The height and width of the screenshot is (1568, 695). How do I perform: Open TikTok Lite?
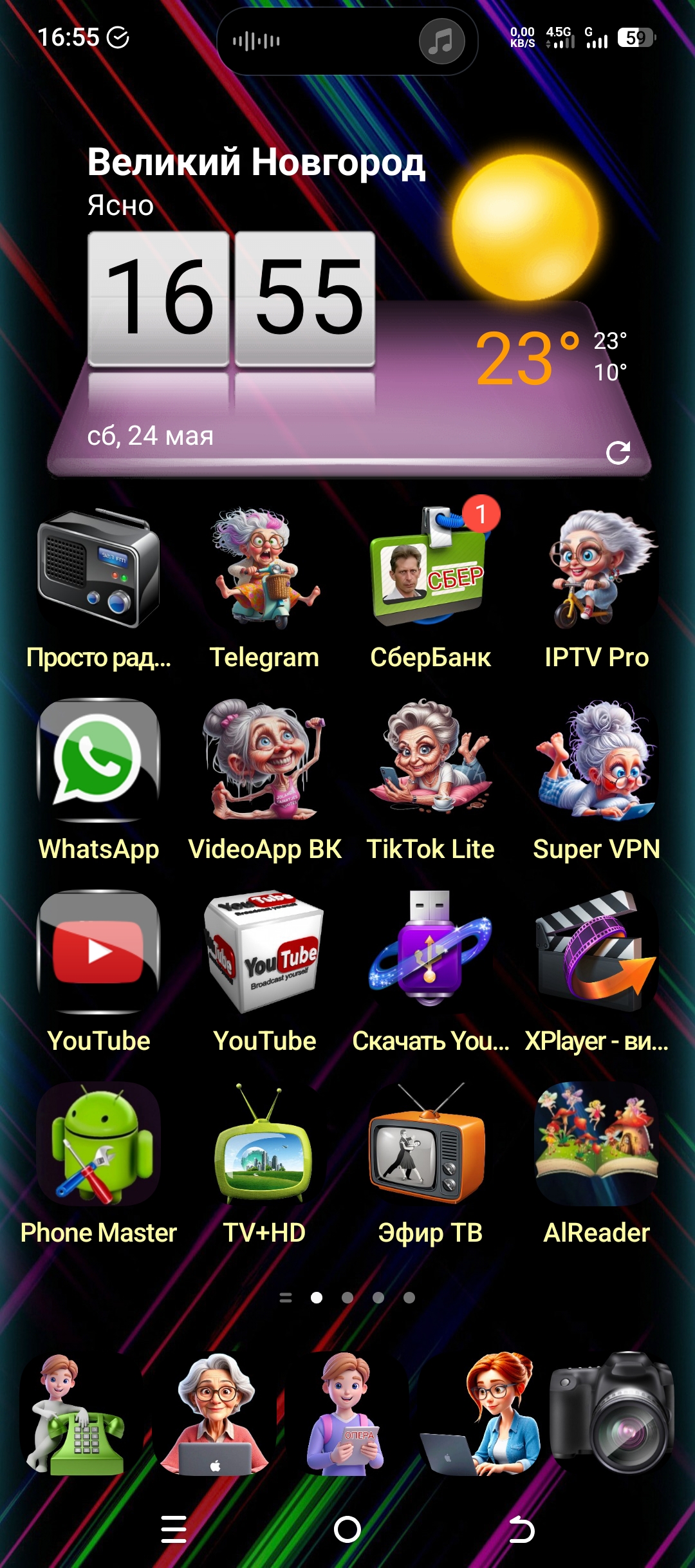(x=430, y=760)
